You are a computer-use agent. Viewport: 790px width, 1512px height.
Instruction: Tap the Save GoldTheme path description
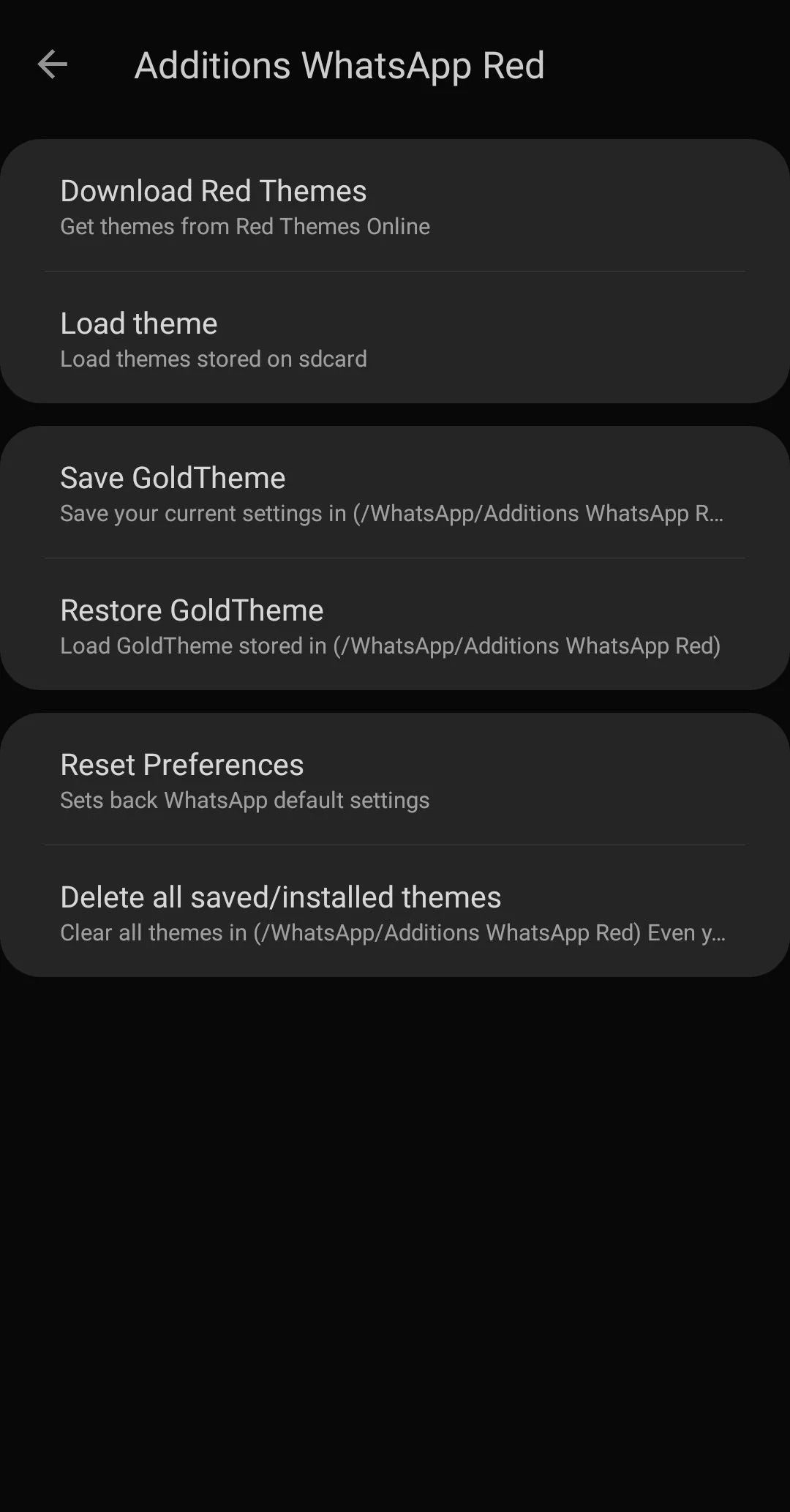pyautogui.click(x=391, y=513)
